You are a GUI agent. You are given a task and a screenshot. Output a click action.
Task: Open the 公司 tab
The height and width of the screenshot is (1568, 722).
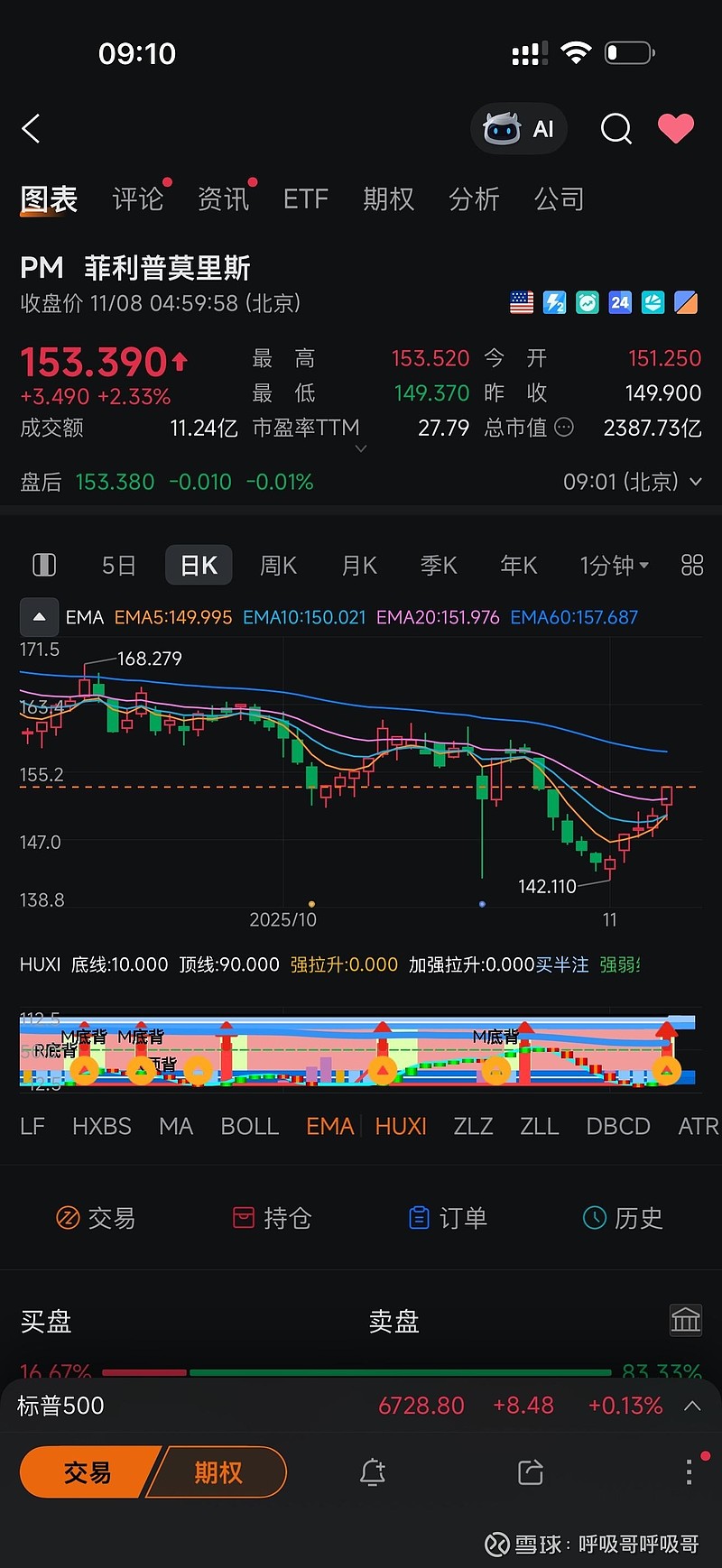click(x=559, y=198)
